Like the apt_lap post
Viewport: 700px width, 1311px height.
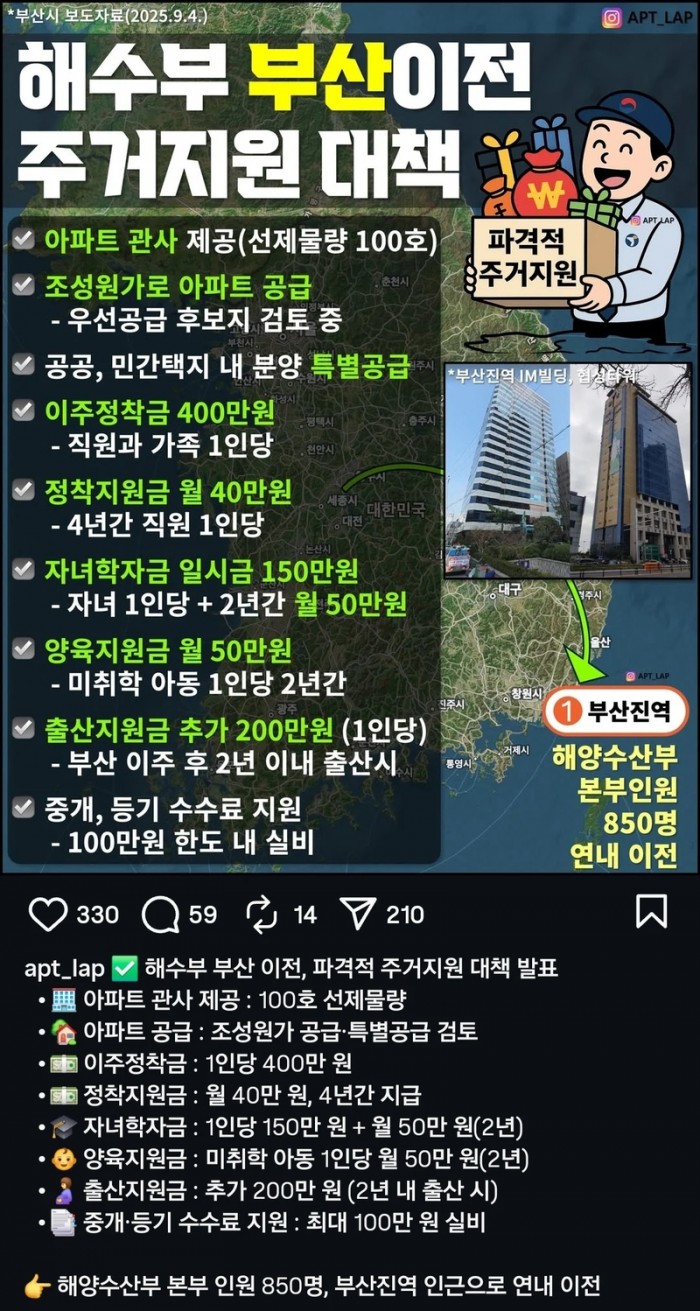click(x=47, y=913)
